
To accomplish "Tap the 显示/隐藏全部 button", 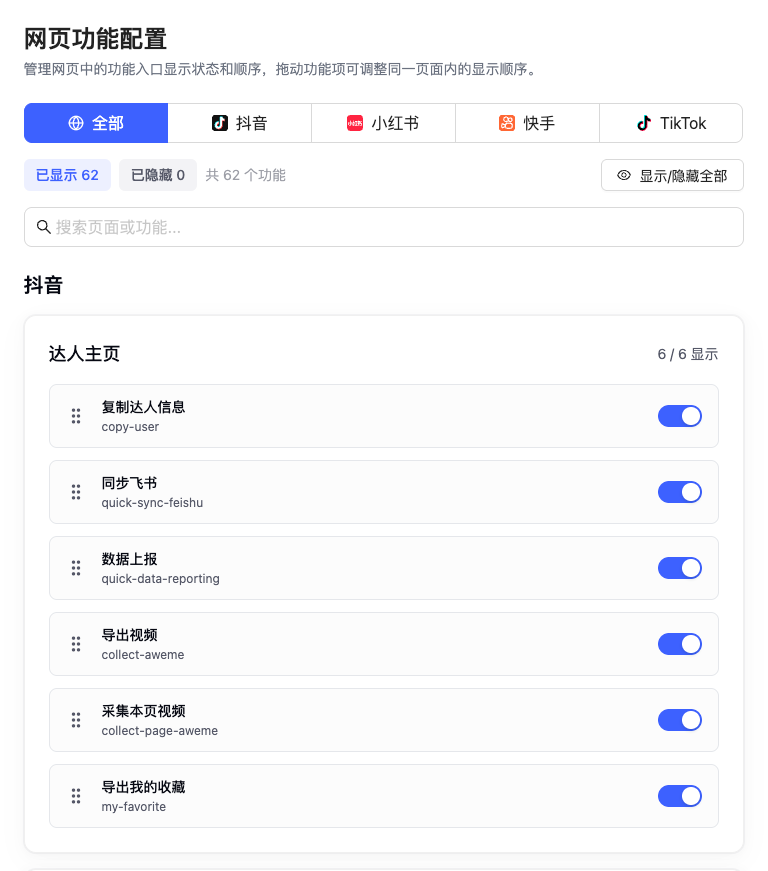I will pos(672,175).
